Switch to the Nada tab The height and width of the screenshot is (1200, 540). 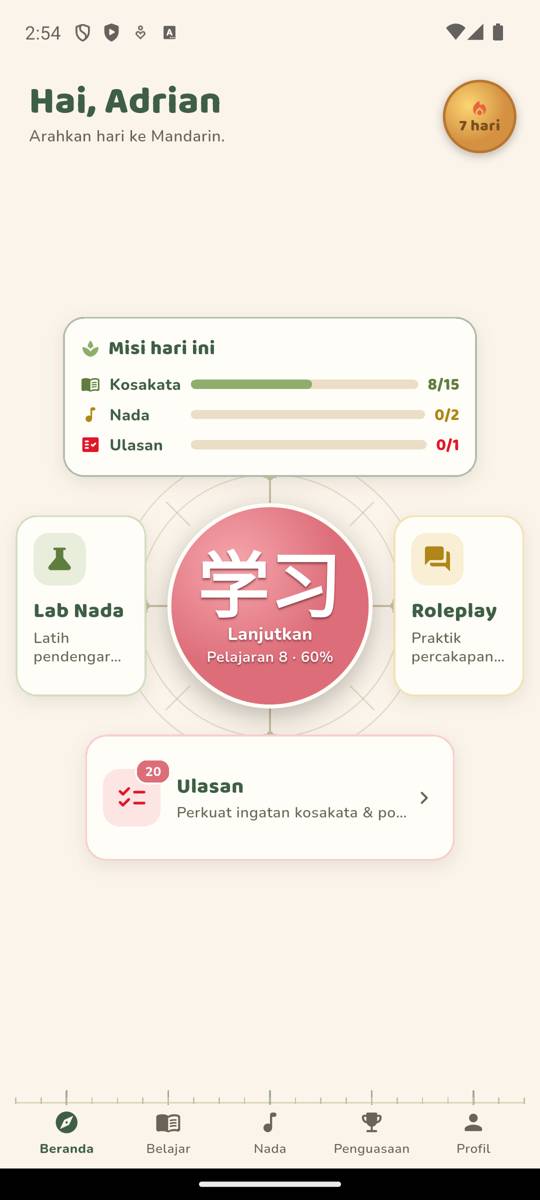[270, 1133]
